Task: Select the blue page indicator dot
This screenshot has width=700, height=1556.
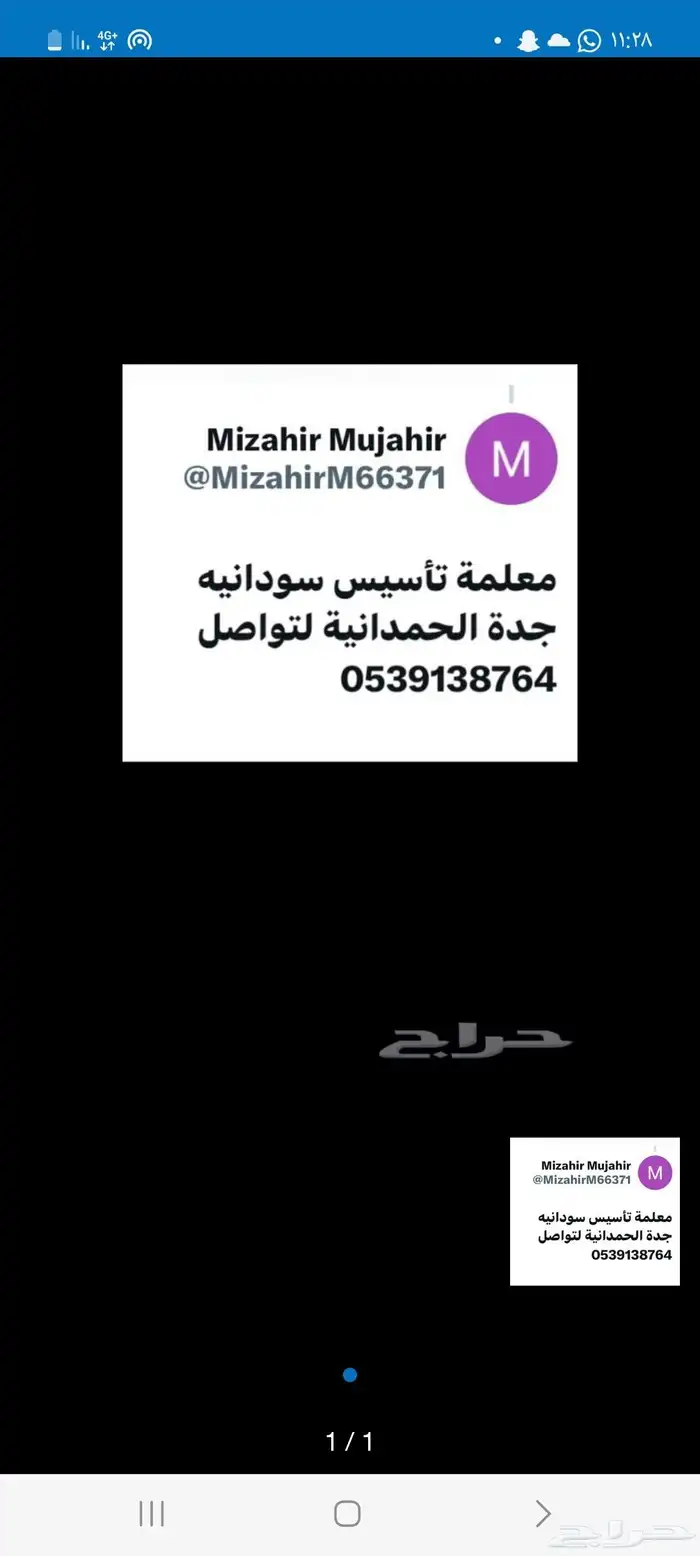Action: tap(350, 1375)
